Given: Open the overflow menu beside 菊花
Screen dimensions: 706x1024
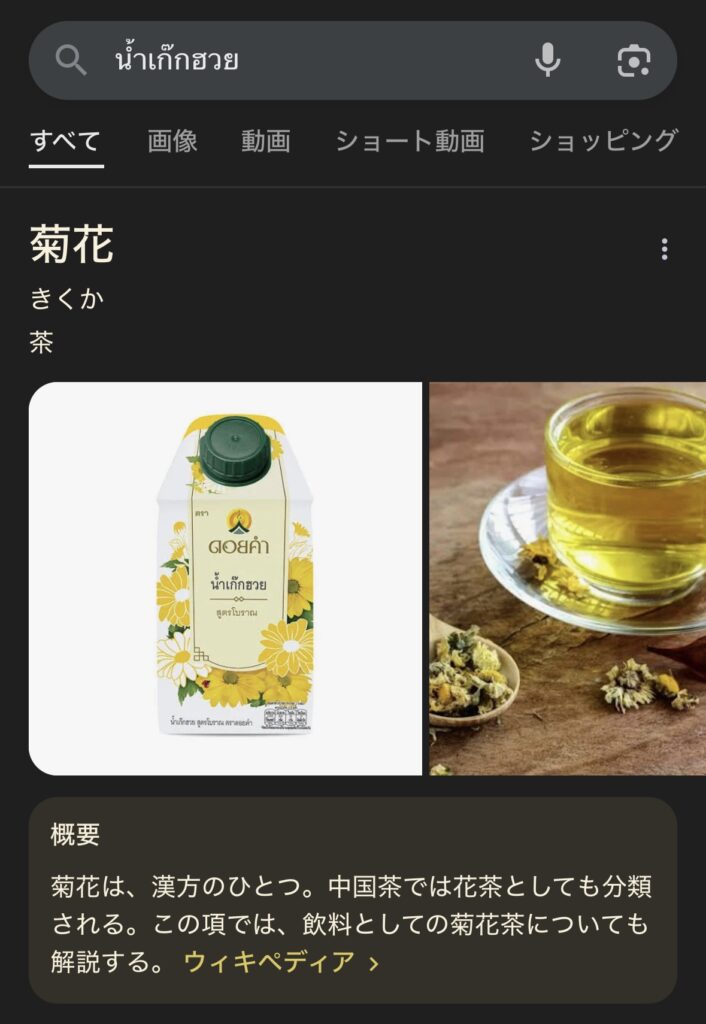Looking at the screenshot, I should tap(664, 249).
